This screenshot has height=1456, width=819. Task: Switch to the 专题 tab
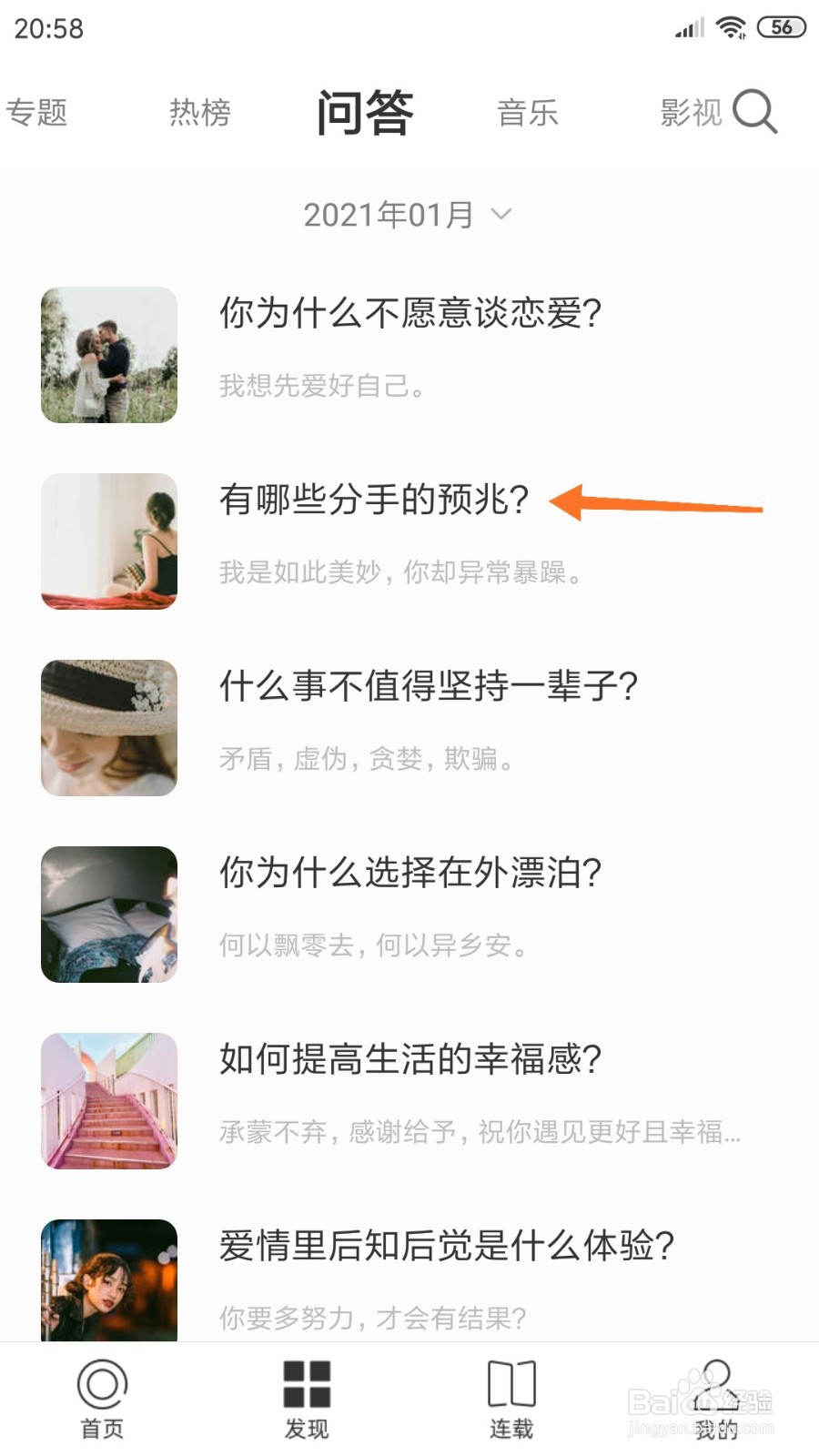(38, 113)
